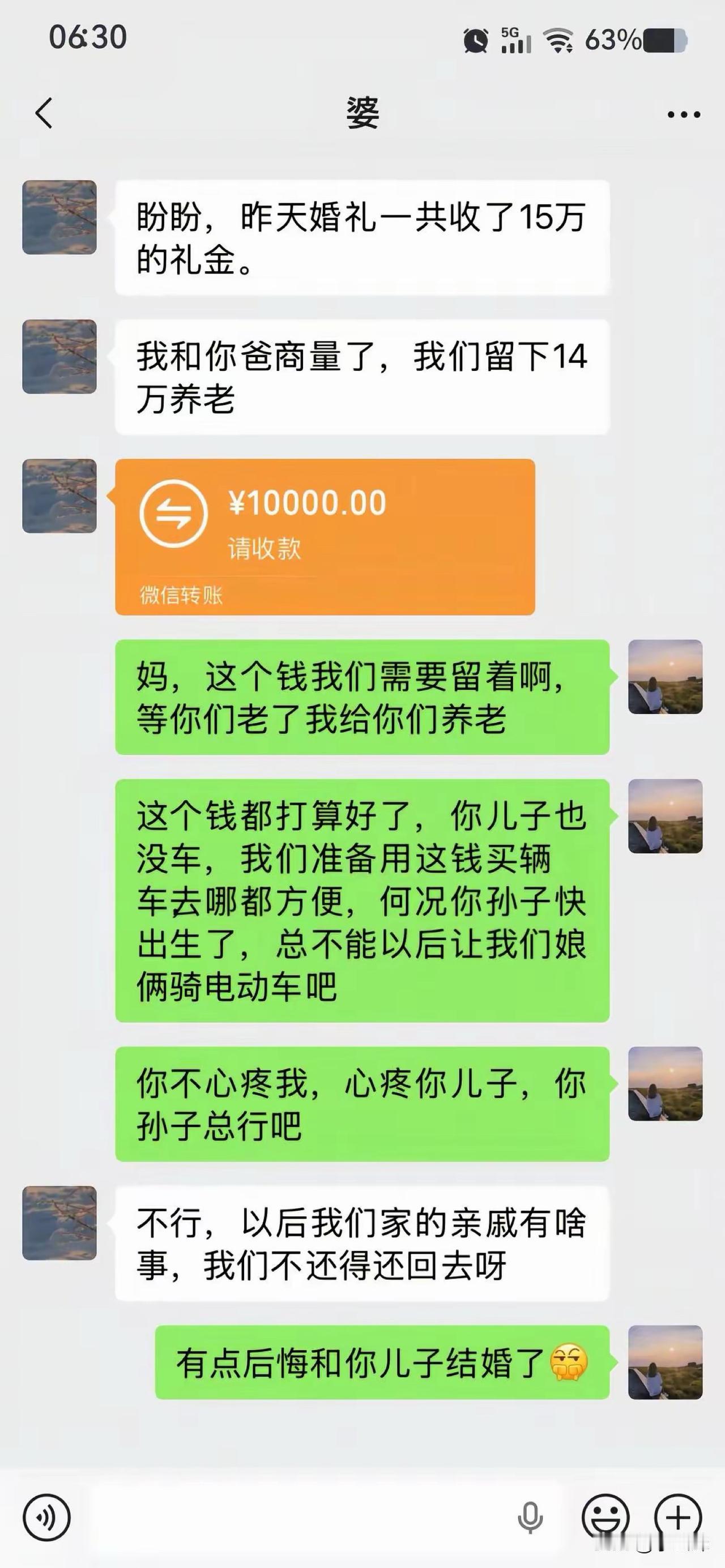This screenshot has height=1568, width=725.
Task: Tap the microphone voice input icon
Action: tap(531, 1518)
